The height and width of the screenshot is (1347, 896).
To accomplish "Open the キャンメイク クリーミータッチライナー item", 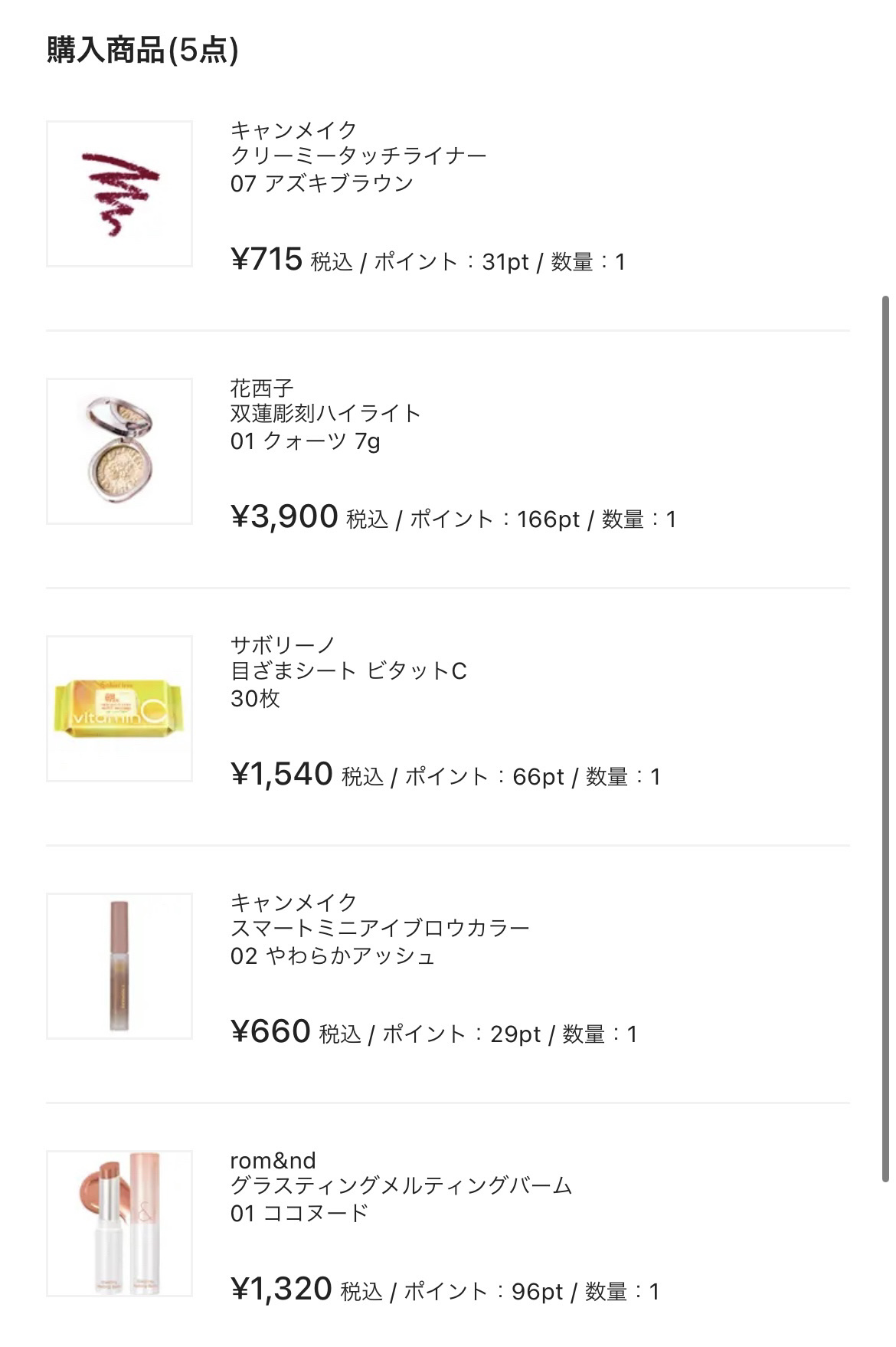I will pos(358,156).
